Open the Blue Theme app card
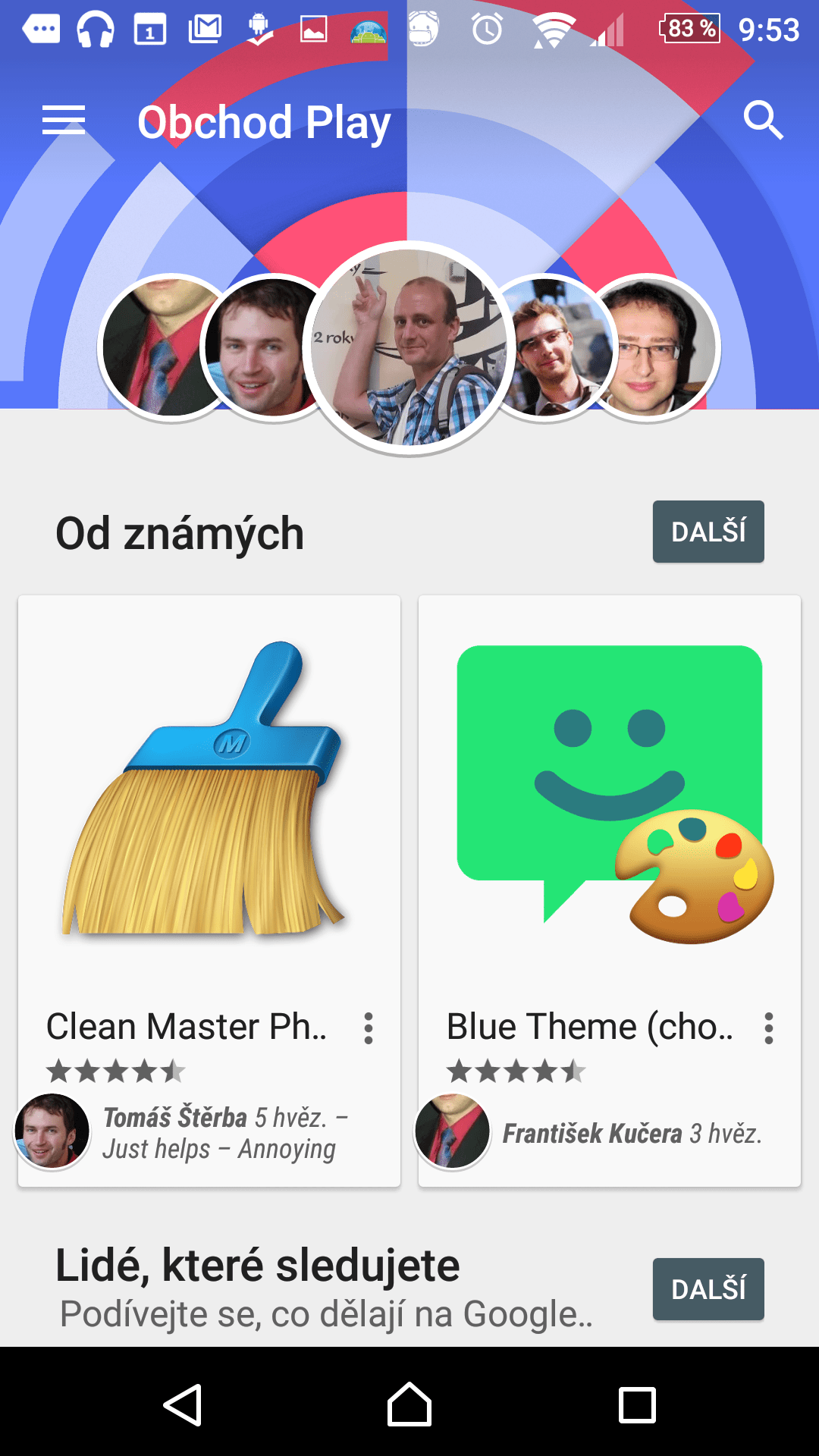The width and height of the screenshot is (819, 1456). (610, 891)
